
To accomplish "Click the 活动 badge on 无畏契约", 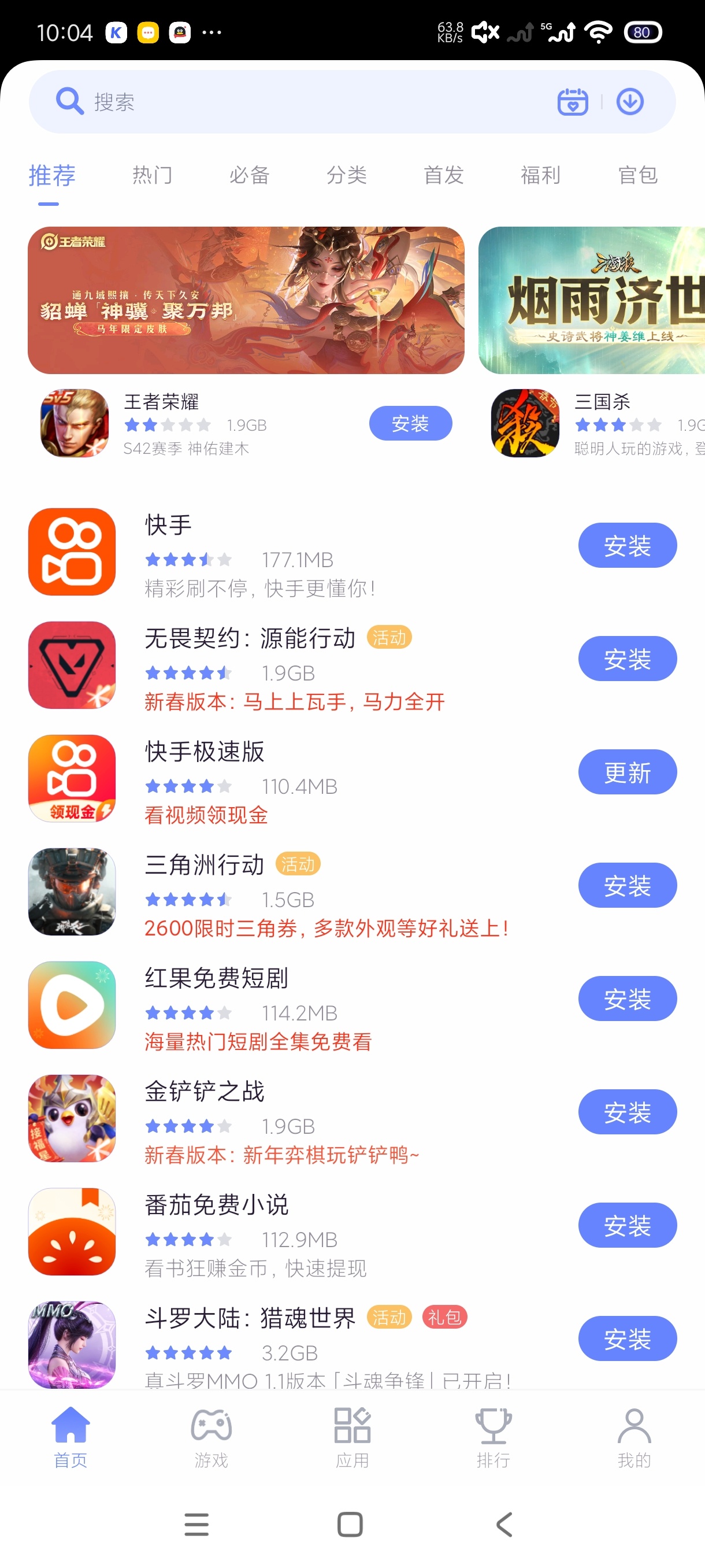I will point(389,637).
